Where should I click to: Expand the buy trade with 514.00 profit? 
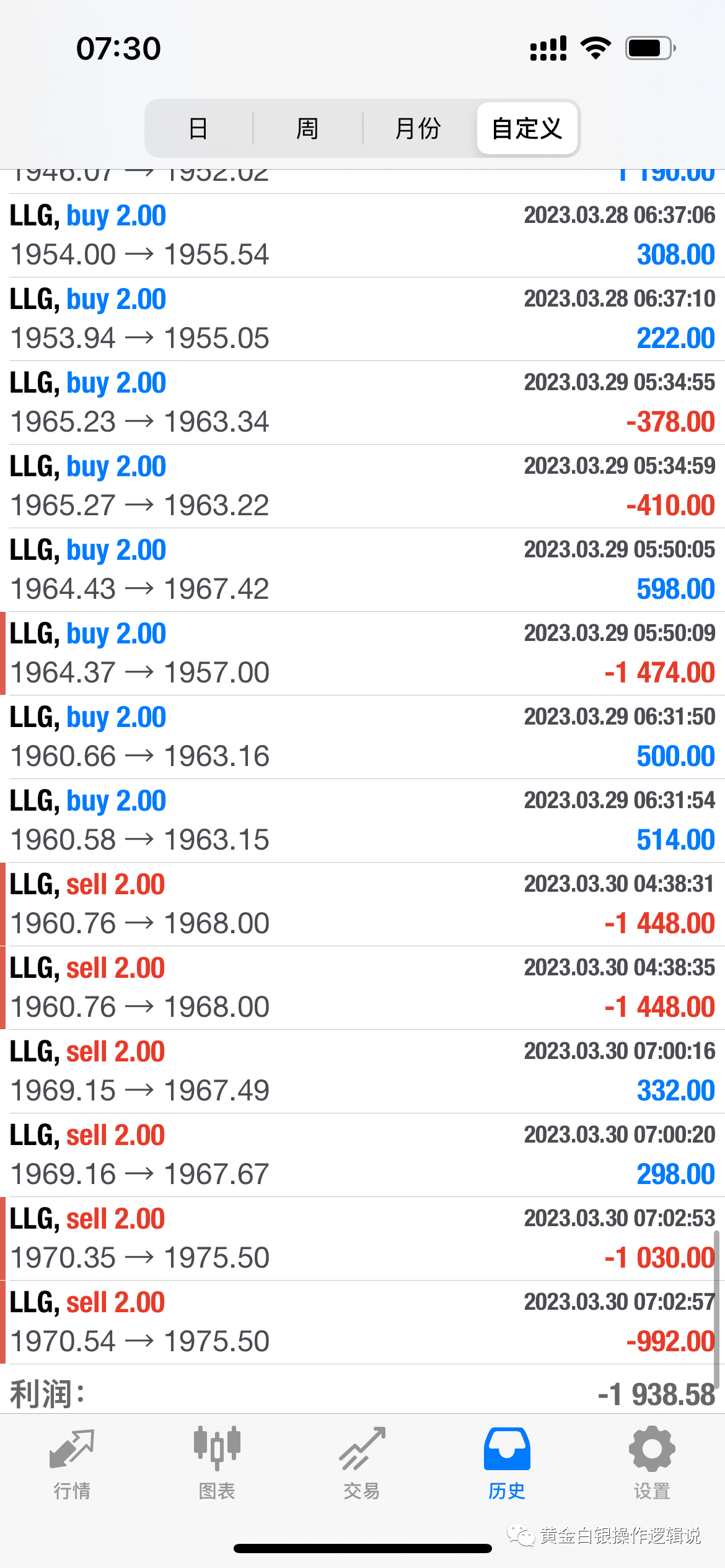click(x=362, y=821)
